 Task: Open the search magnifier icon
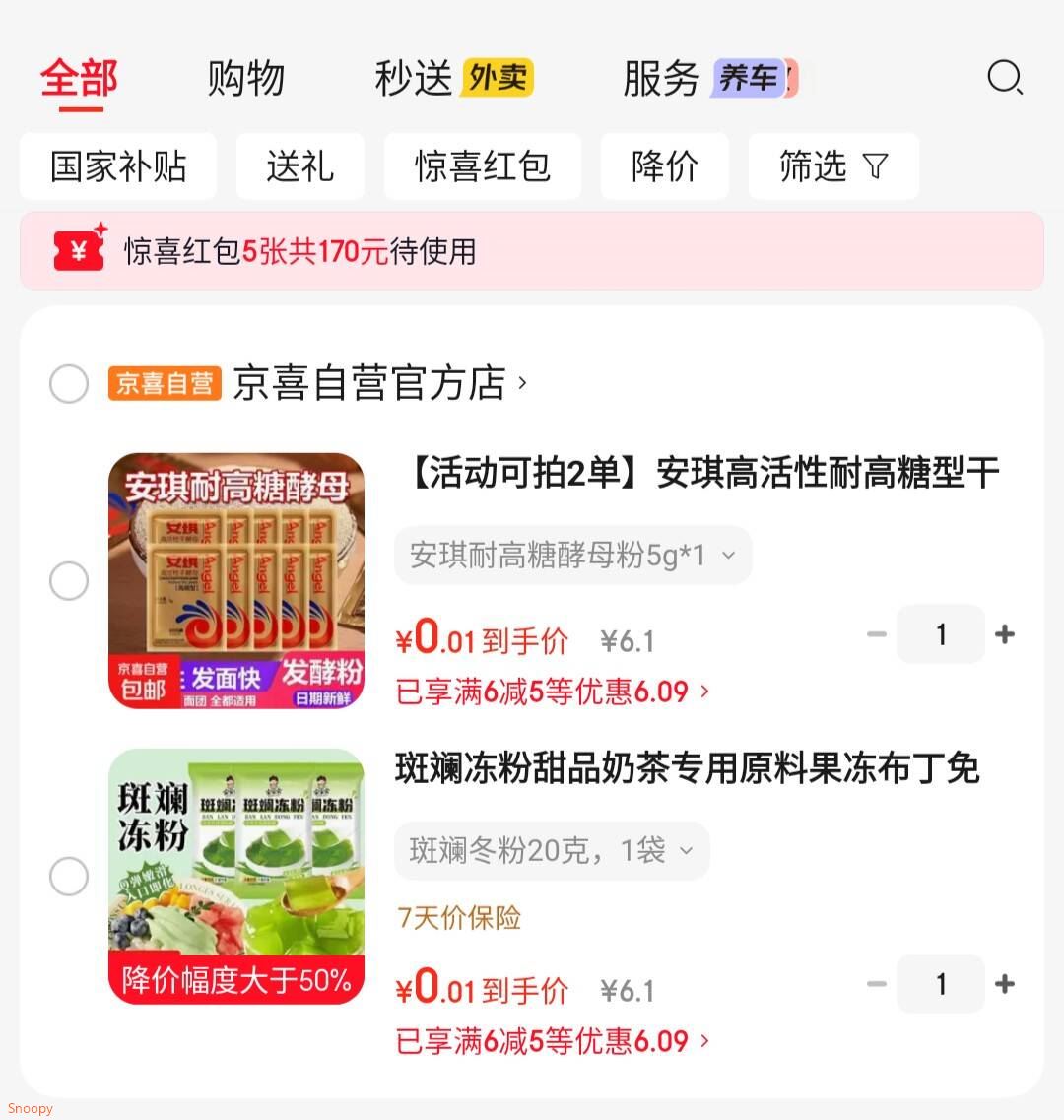pyautogui.click(x=1005, y=78)
